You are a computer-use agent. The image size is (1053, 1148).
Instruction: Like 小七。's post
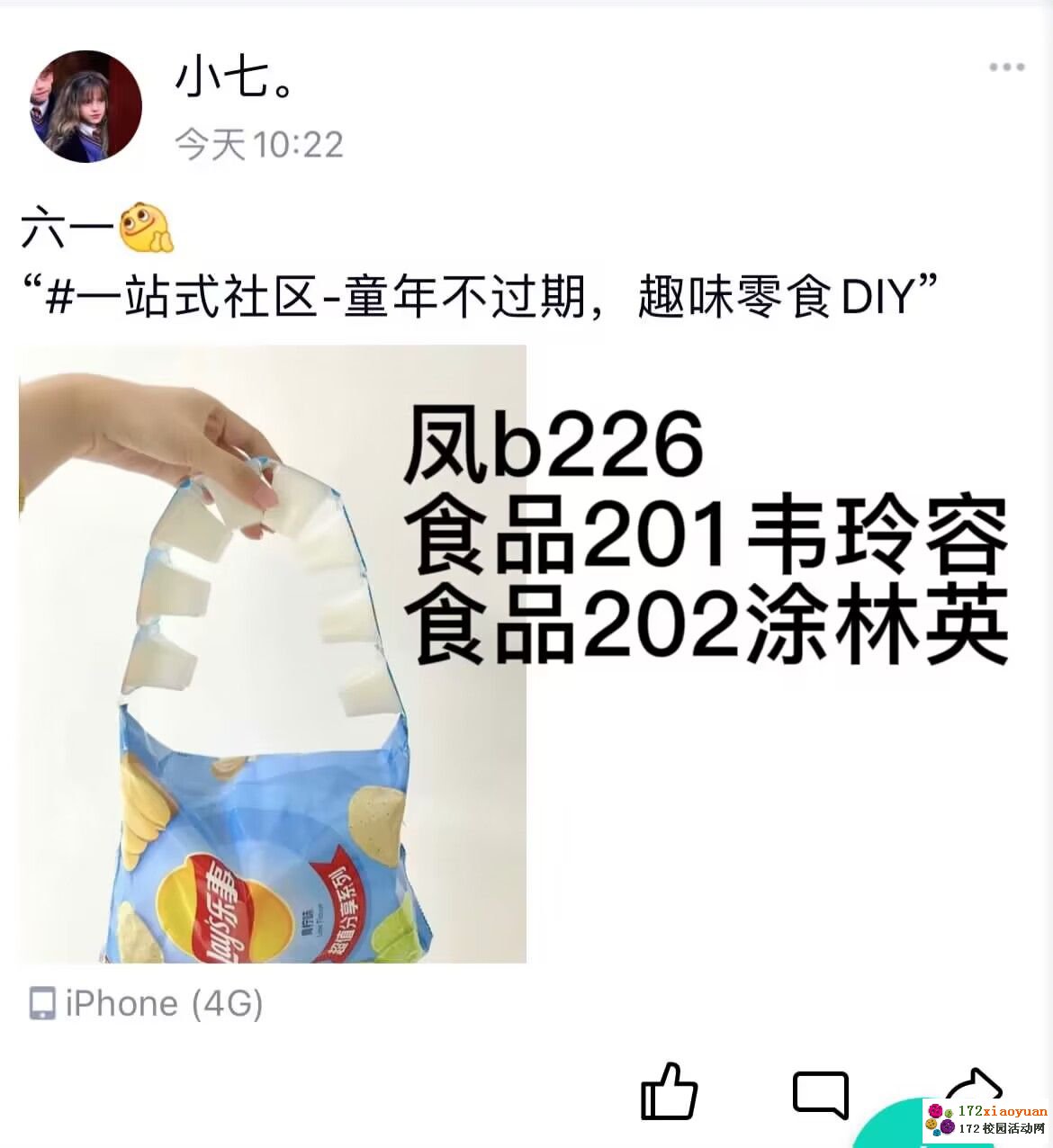point(669,1091)
